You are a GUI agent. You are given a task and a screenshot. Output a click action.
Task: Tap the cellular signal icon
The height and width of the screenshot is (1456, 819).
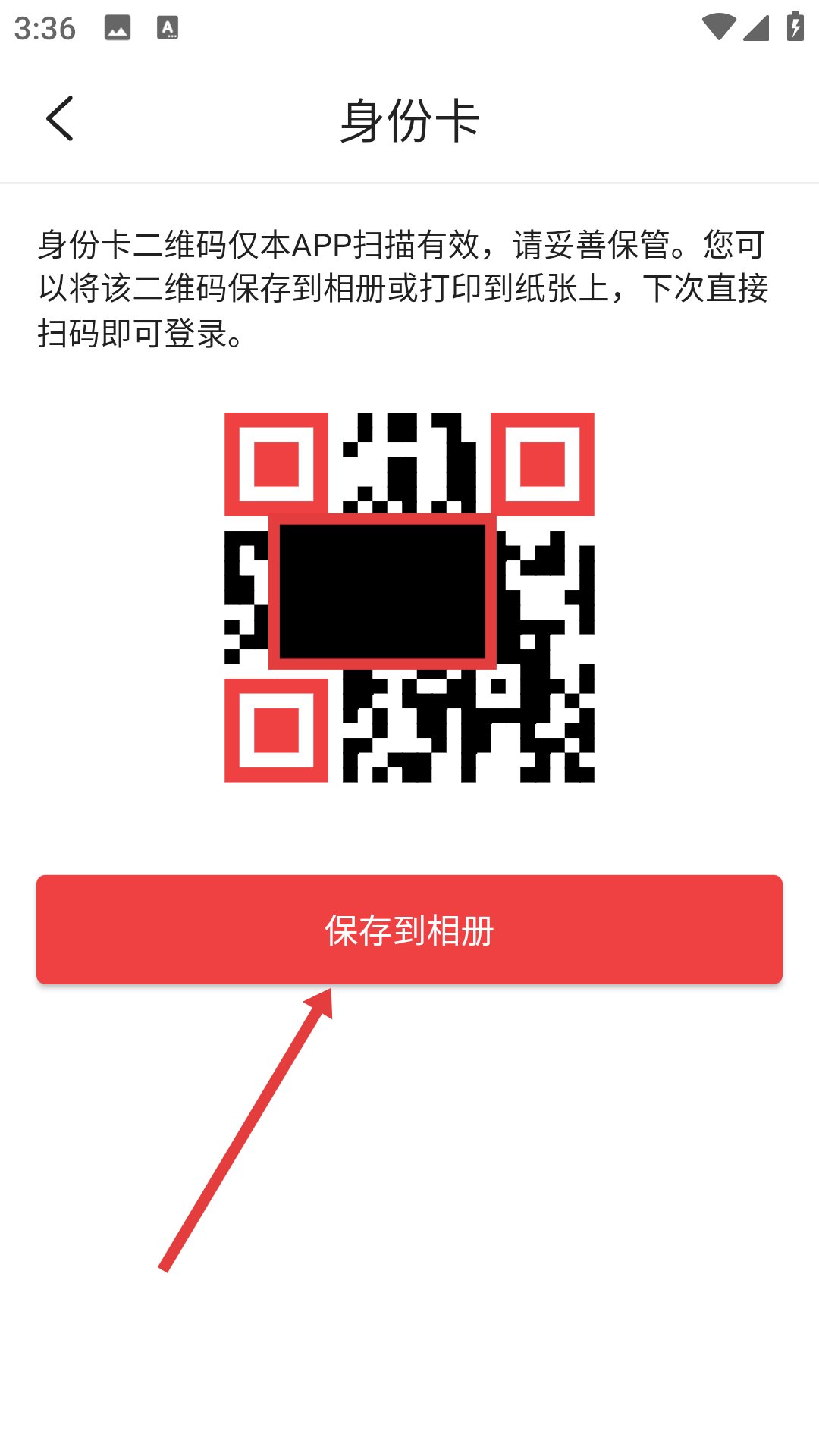tap(755, 24)
